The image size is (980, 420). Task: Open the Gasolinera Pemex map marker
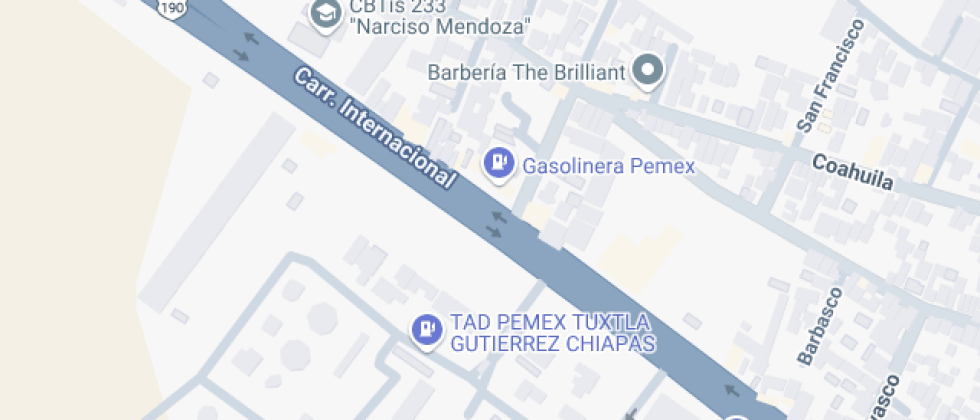(x=498, y=164)
